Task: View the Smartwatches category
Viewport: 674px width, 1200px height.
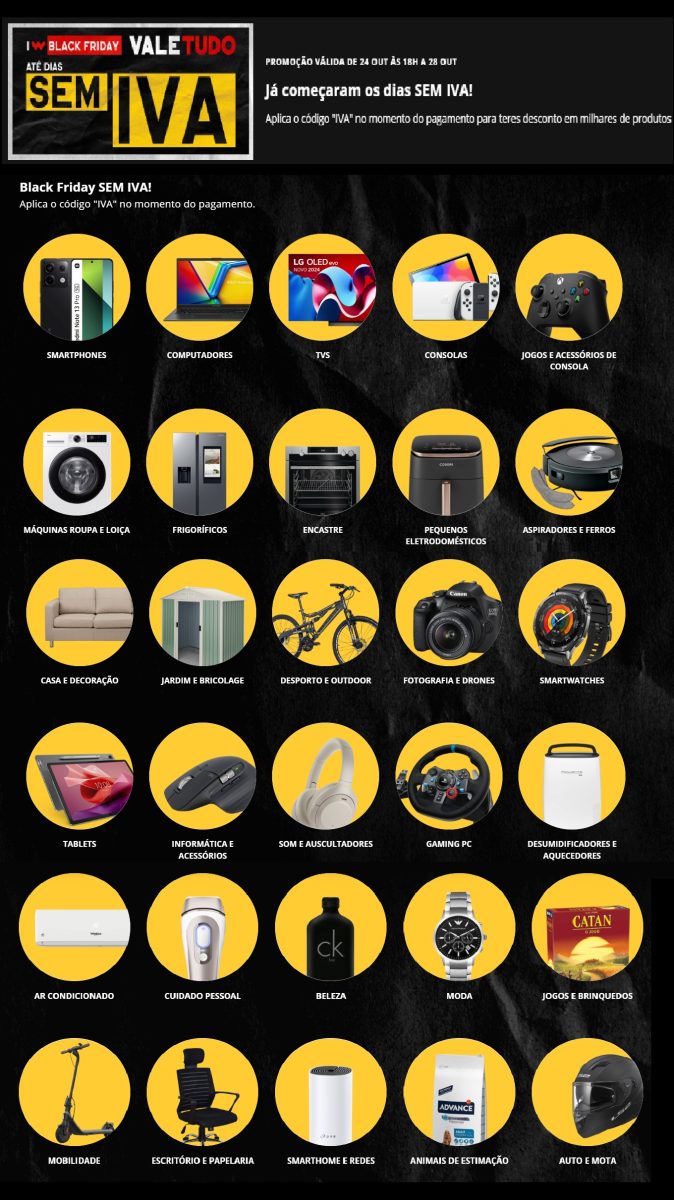Action: 572,612
